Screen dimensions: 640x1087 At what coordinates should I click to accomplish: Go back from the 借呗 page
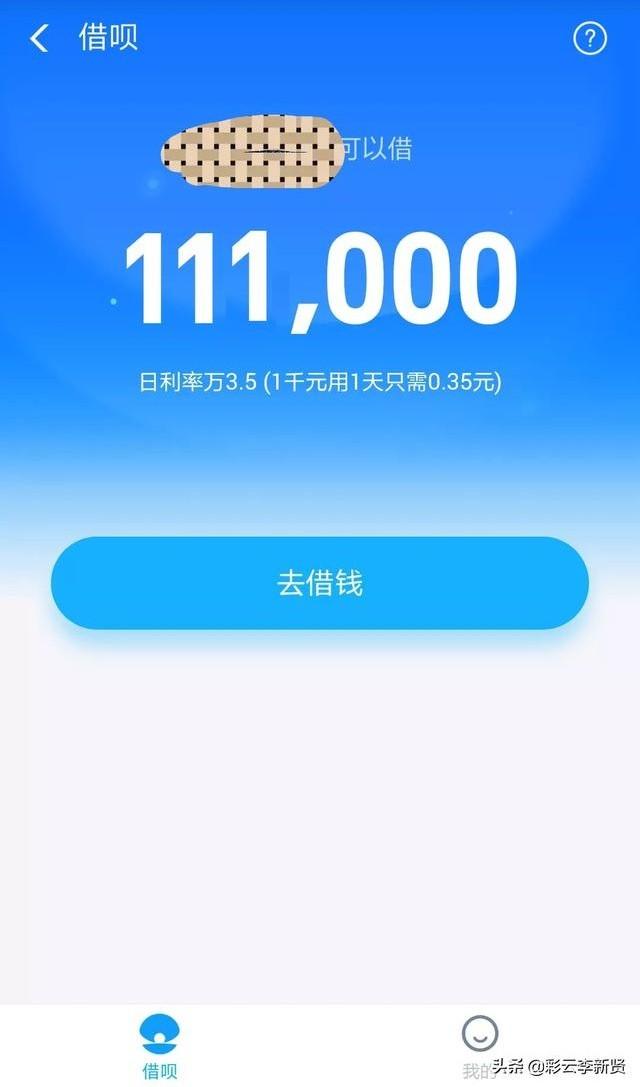[x=39, y=39]
